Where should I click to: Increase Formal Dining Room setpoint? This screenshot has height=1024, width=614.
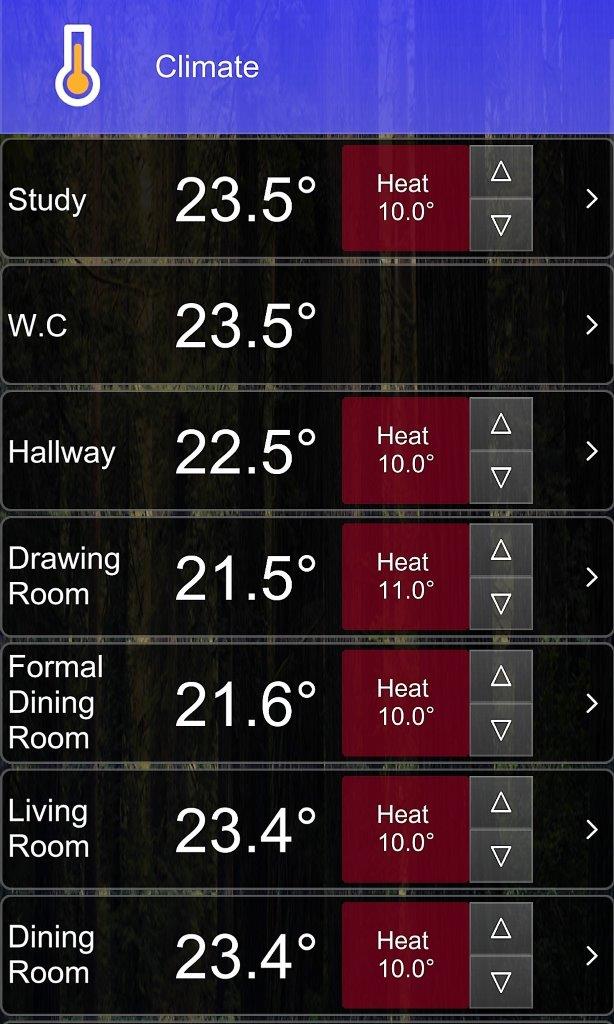pos(501,676)
